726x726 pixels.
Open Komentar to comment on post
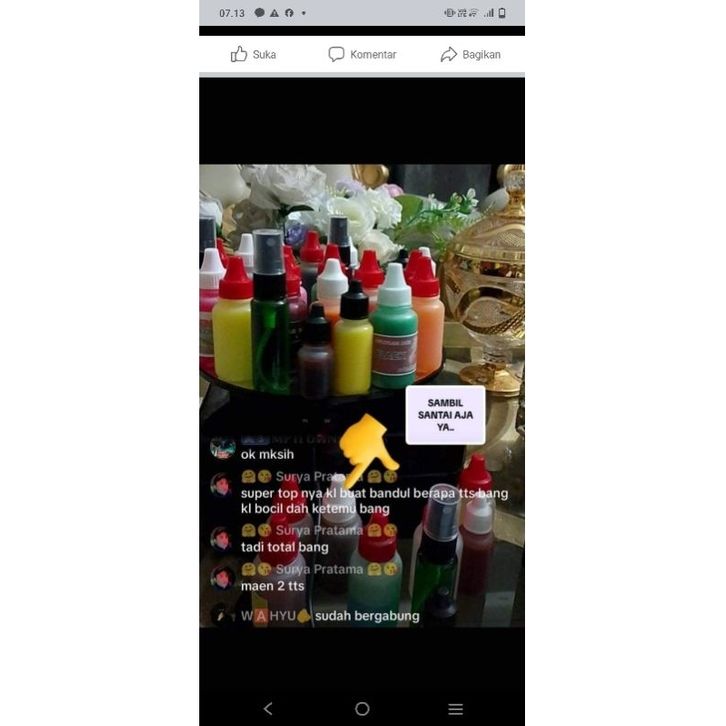tap(362, 54)
